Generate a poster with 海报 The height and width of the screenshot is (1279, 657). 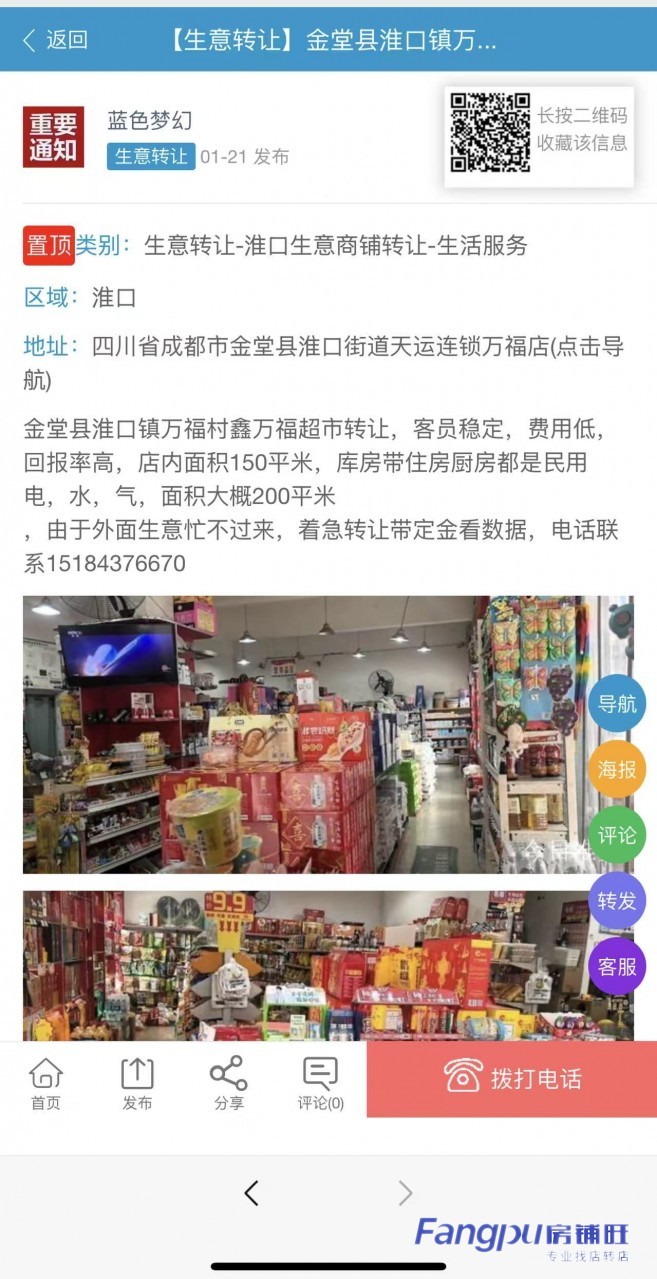tap(616, 770)
